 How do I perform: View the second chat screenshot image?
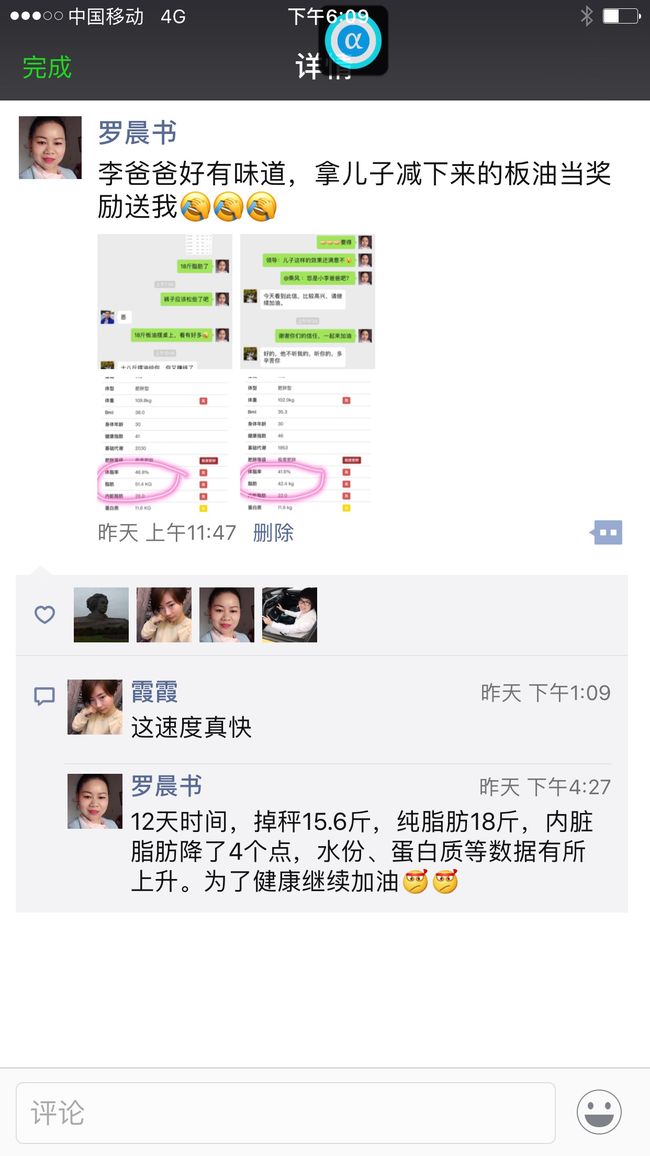click(307, 302)
